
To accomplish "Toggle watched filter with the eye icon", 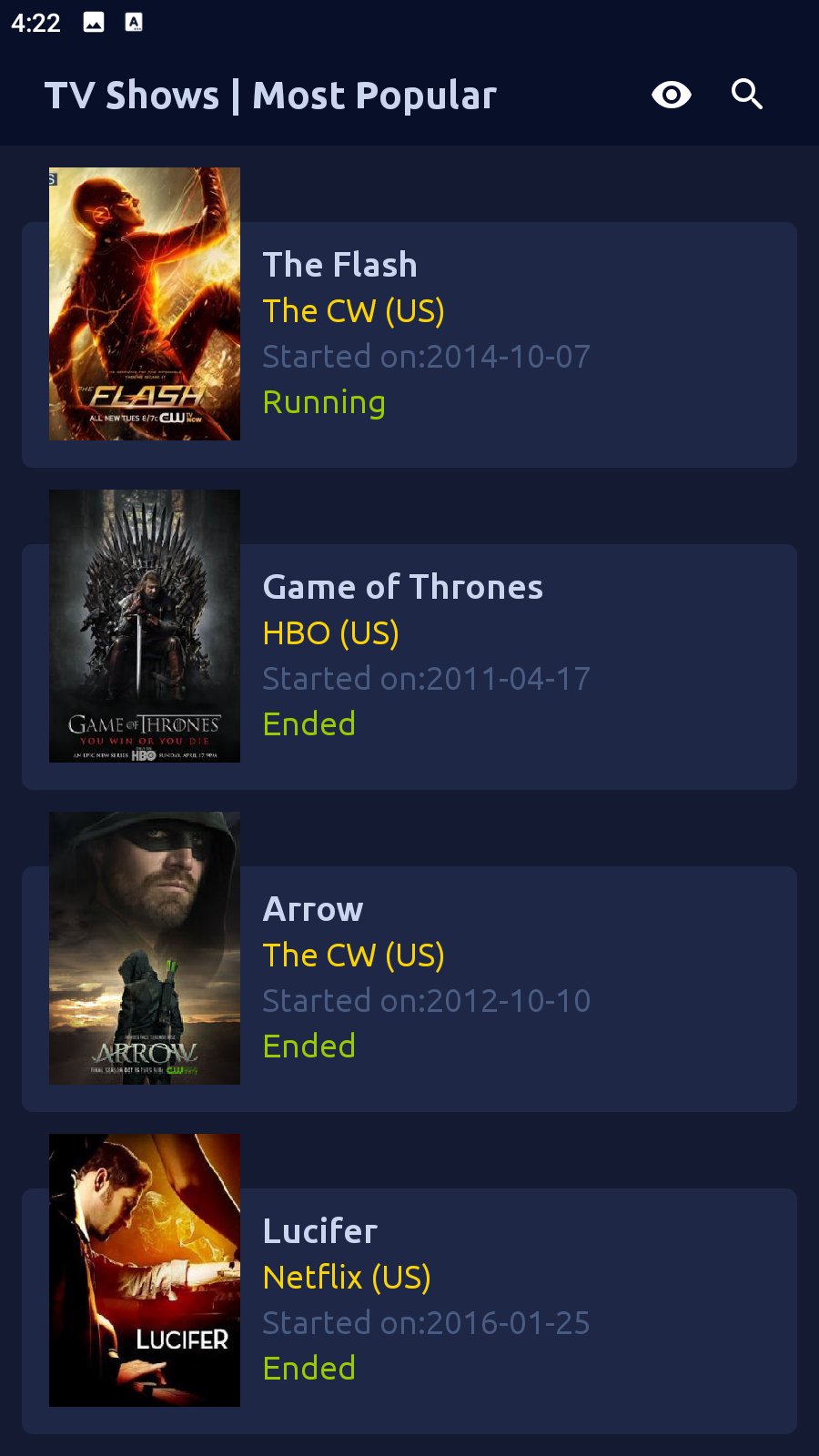I will tap(671, 93).
